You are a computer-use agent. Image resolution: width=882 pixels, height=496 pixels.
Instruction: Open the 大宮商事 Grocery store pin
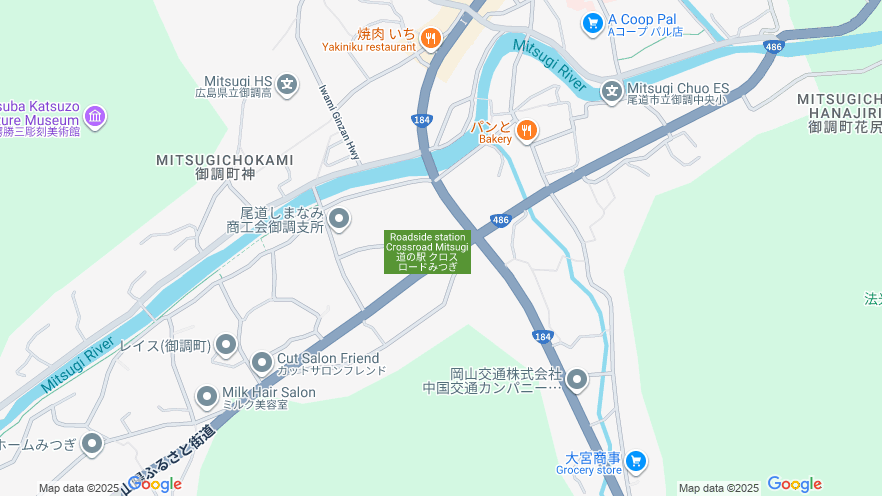point(636,462)
